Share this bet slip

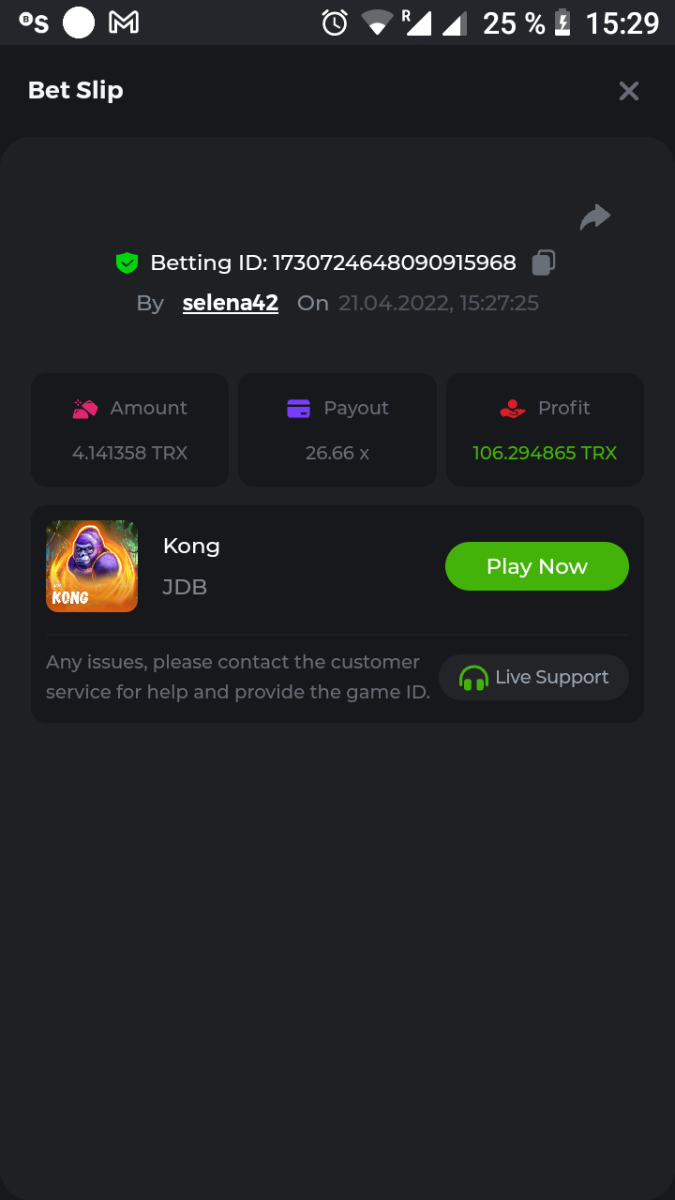[x=595, y=217]
